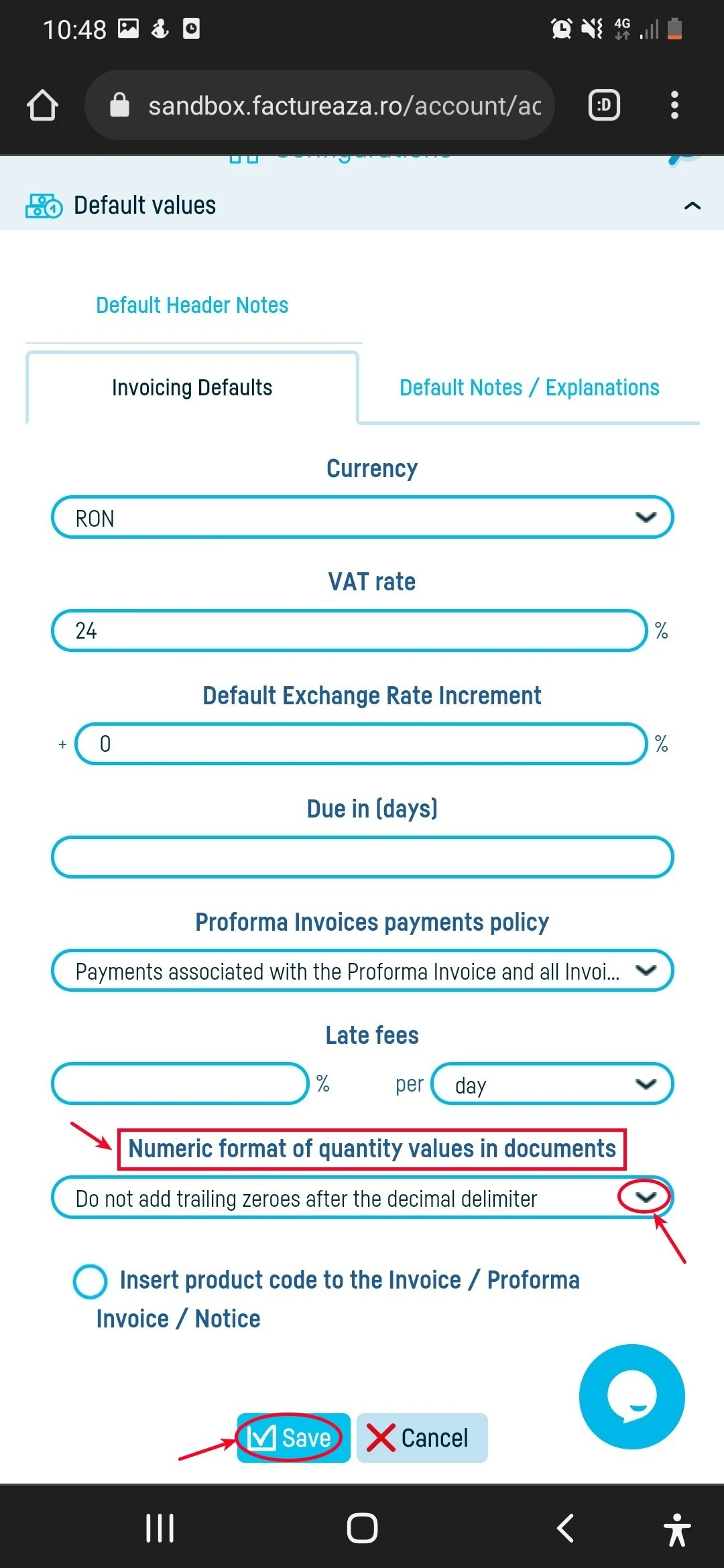Tap the Late fees percentage field
This screenshot has height=1568, width=724.
(x=180, y=1084)
